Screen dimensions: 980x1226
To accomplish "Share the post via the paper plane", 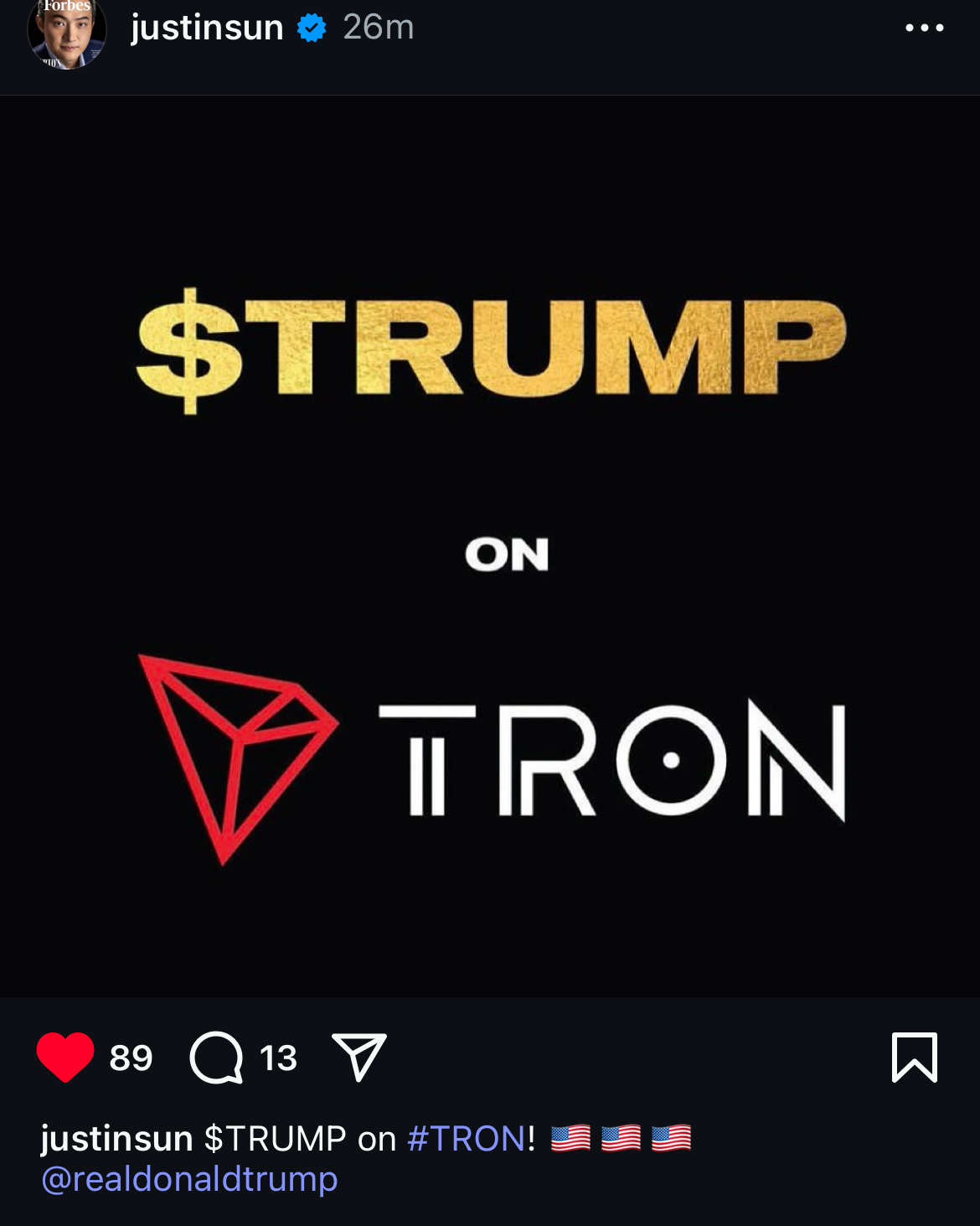I will [359, 1057].
